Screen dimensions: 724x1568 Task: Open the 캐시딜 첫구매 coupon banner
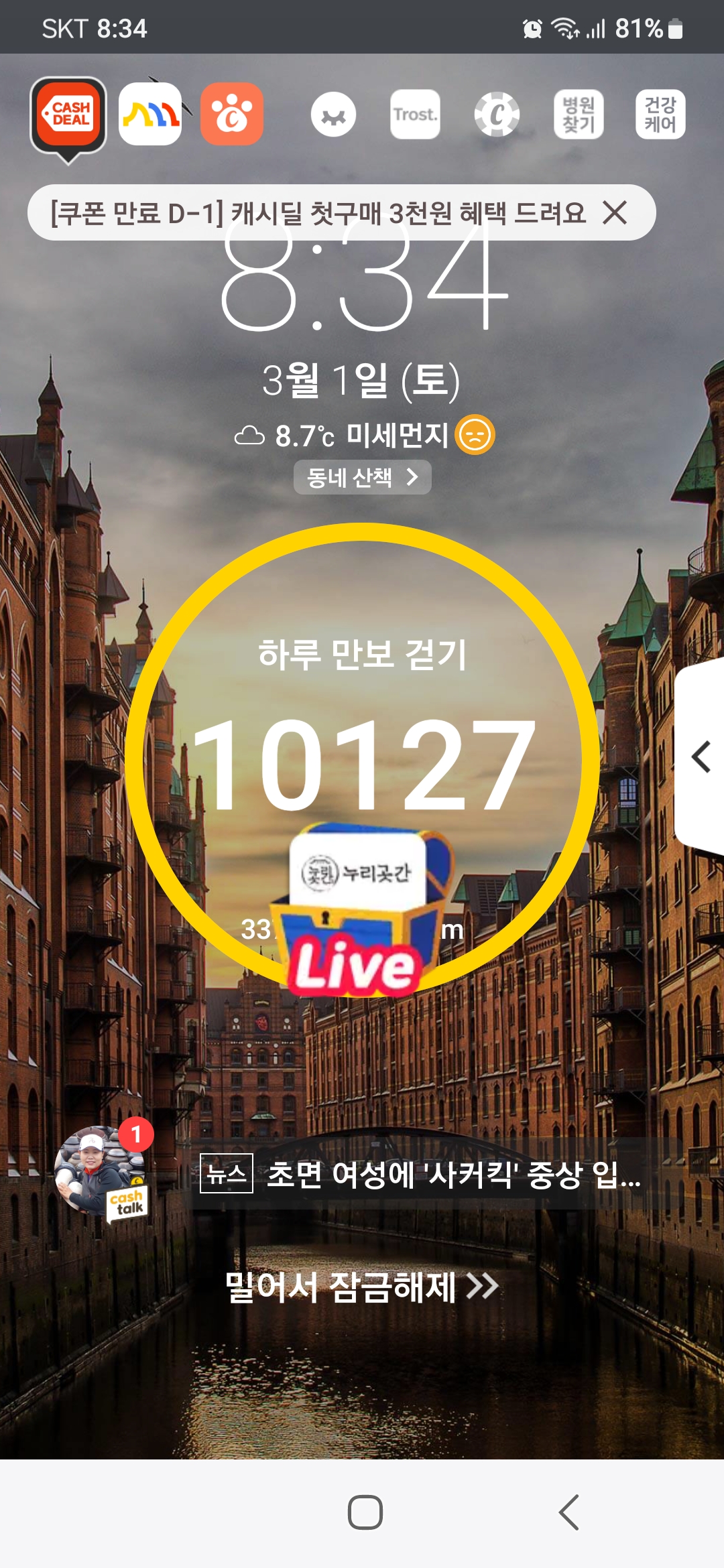[318, 213]
